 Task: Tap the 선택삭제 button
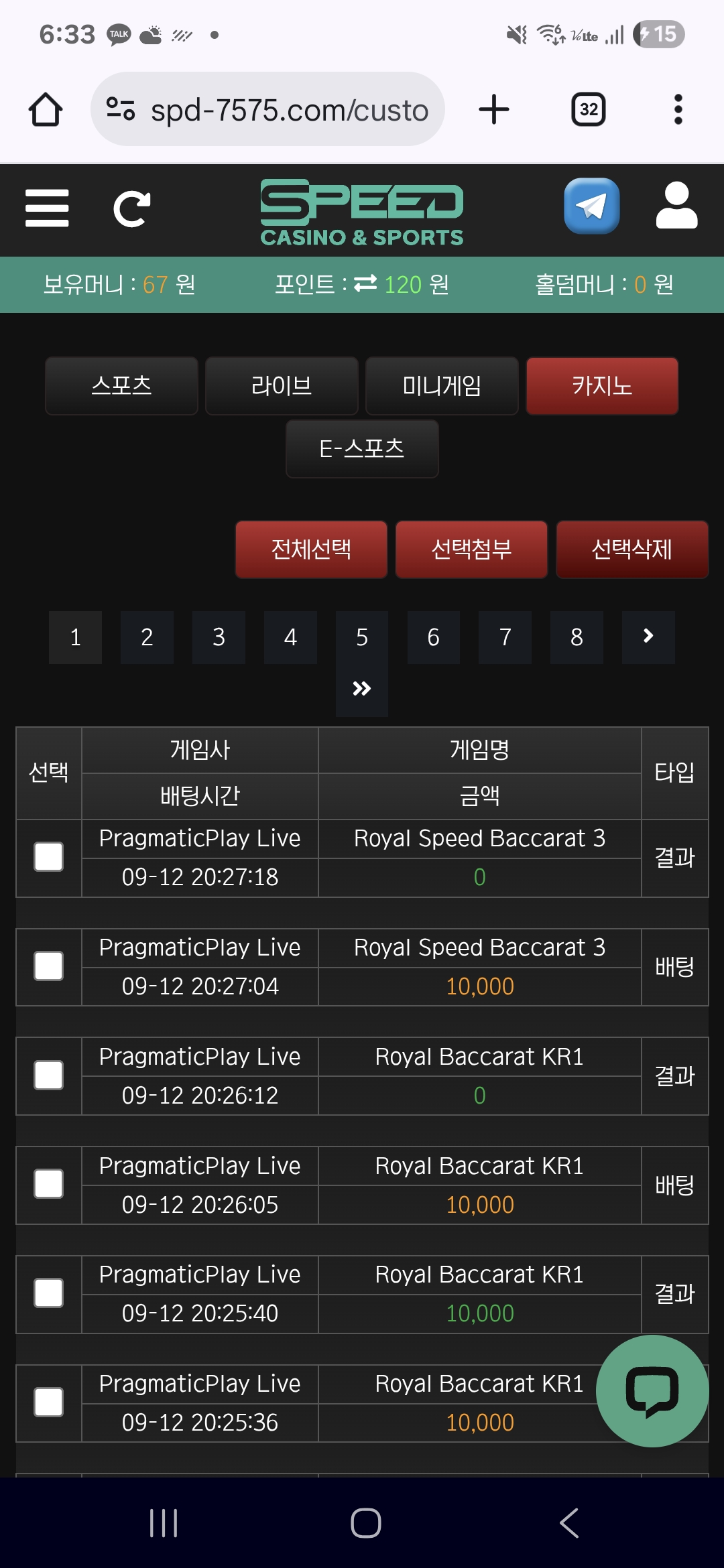pyautogui.click(x=631, y=549)
